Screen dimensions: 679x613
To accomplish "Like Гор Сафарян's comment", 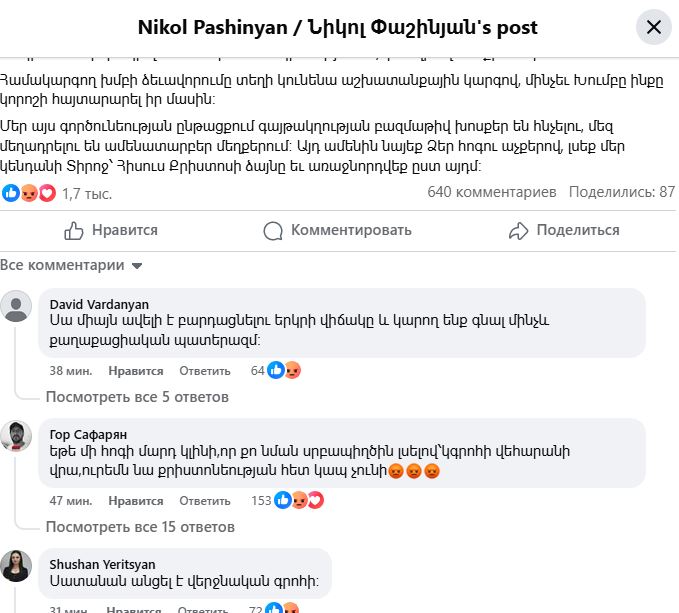I will coord(135,500).
